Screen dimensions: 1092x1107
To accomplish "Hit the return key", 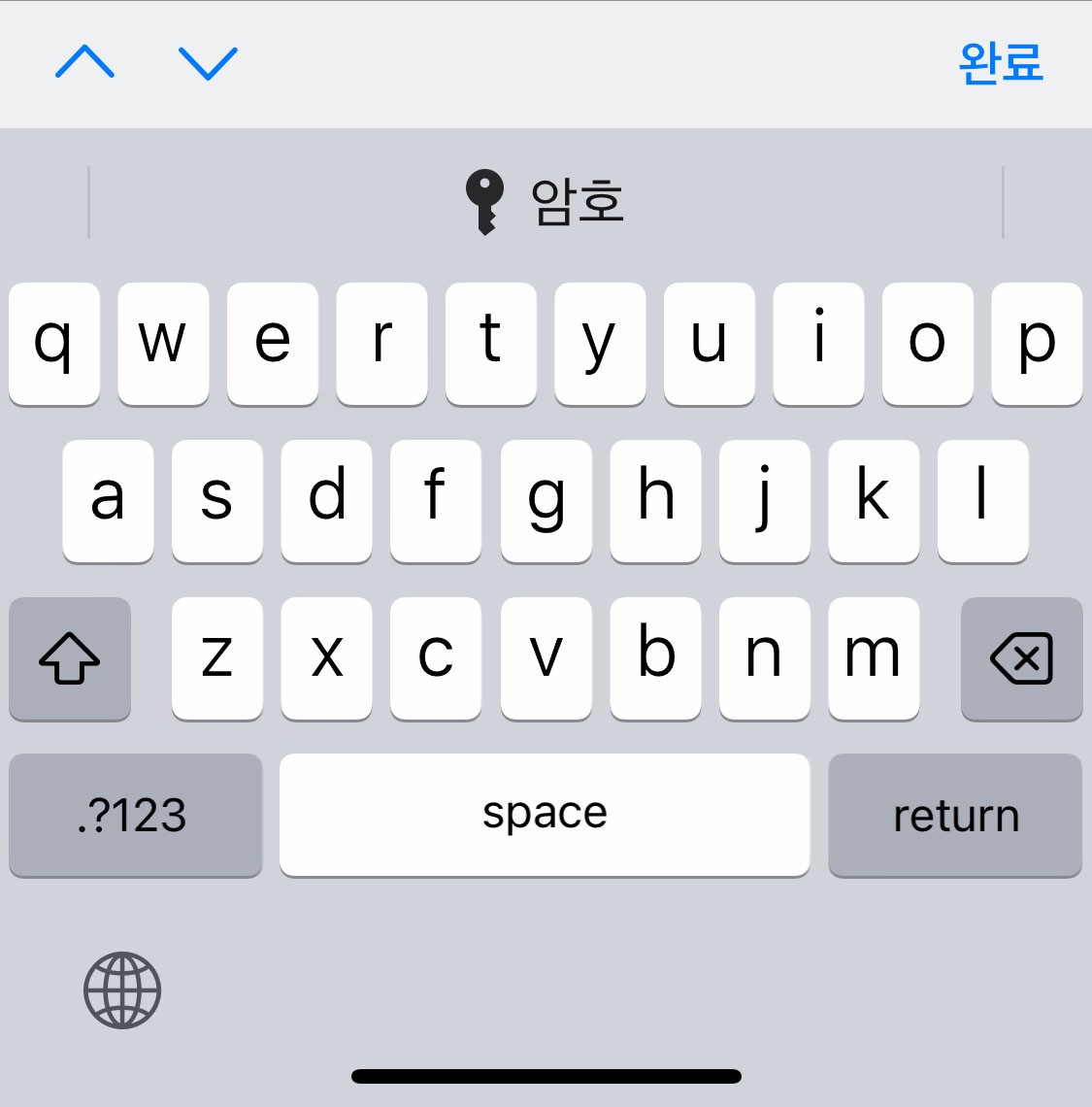I will [955, 815].
